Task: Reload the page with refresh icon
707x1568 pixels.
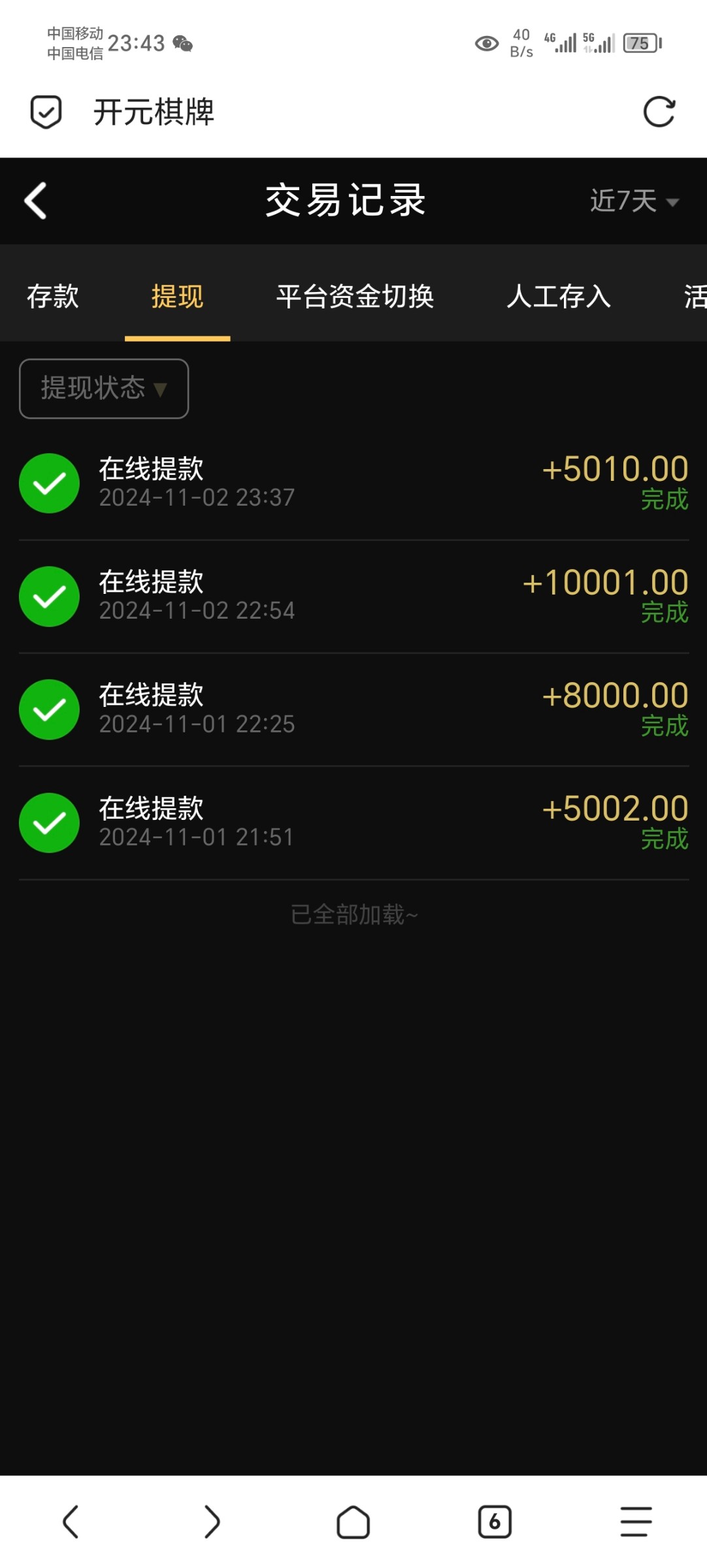Action: [659, 112]
